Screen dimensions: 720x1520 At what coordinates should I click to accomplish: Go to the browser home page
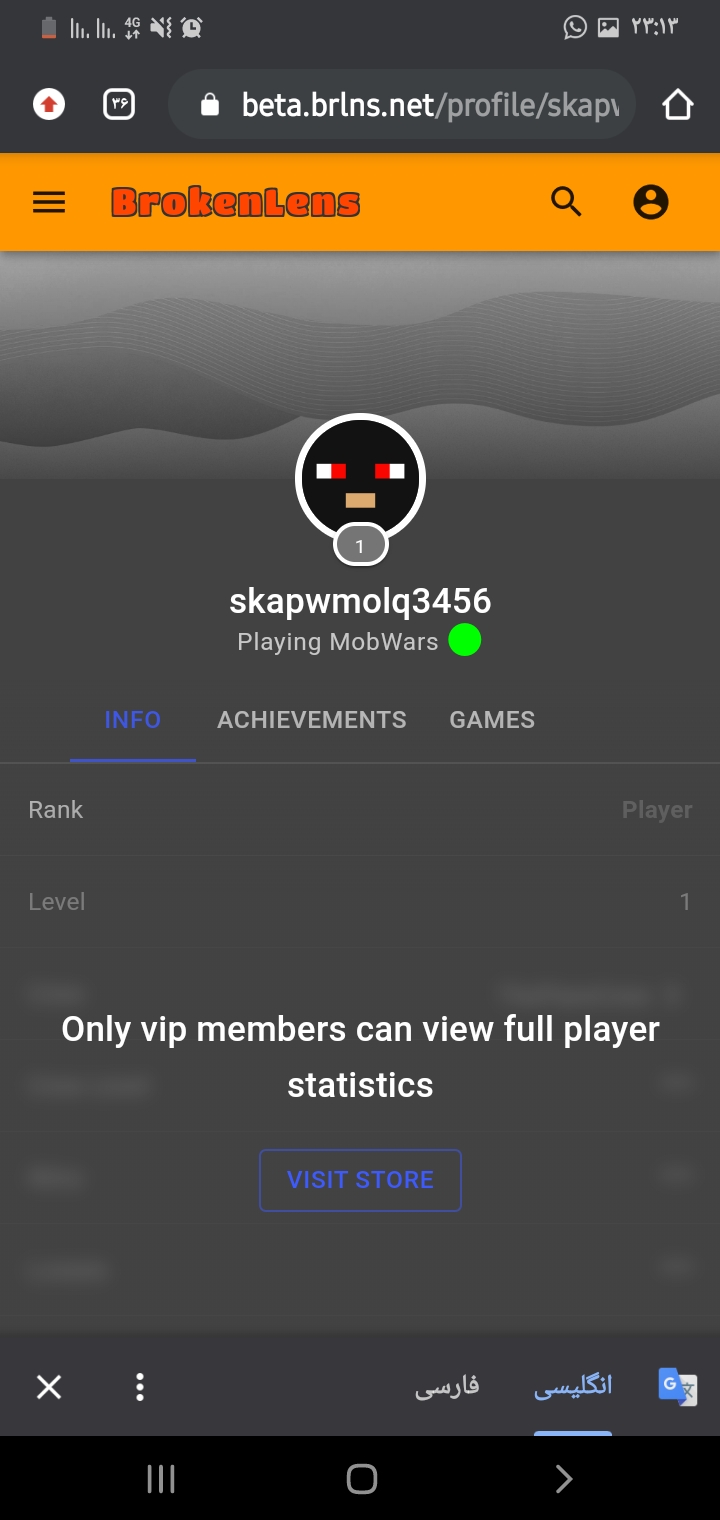click(678, 104)
